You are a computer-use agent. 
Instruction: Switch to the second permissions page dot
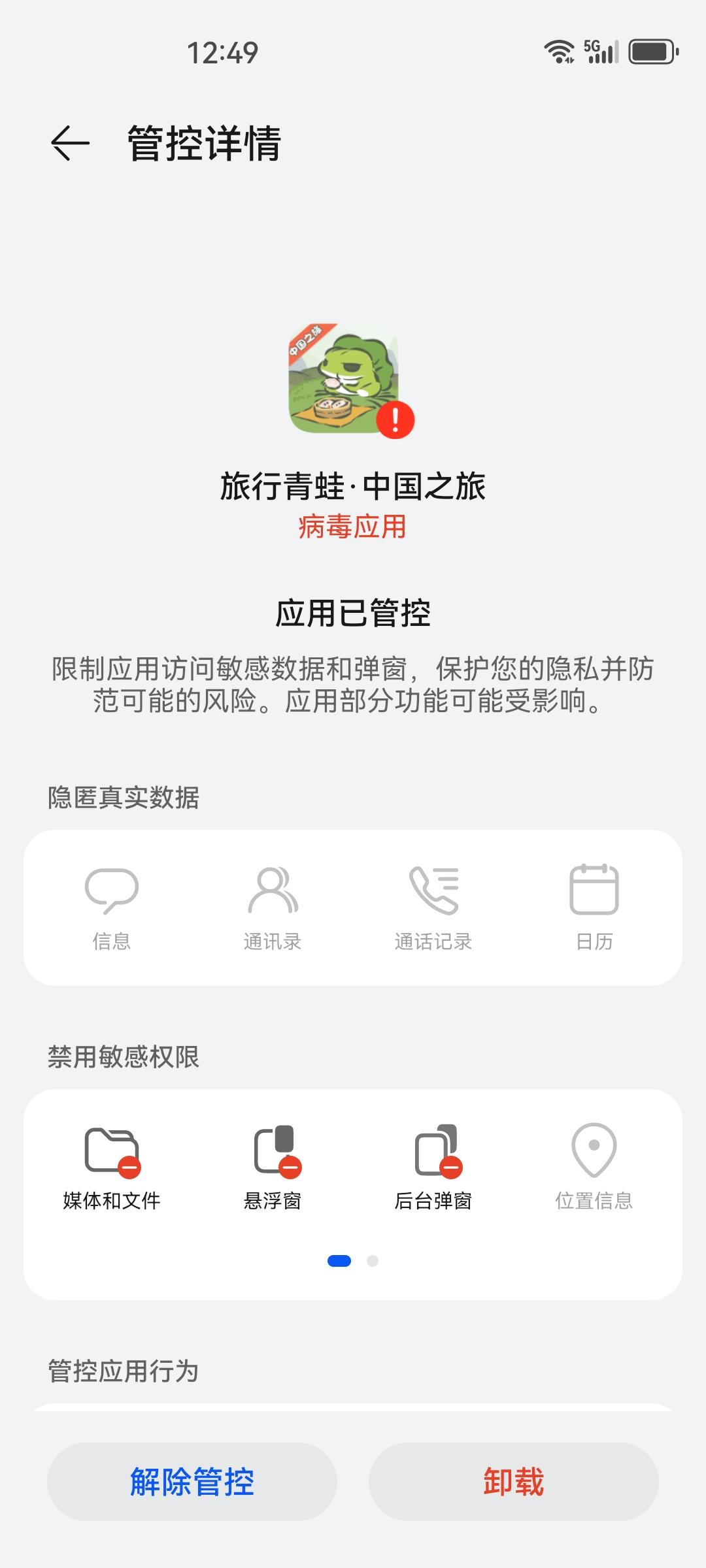(373, 1261)
